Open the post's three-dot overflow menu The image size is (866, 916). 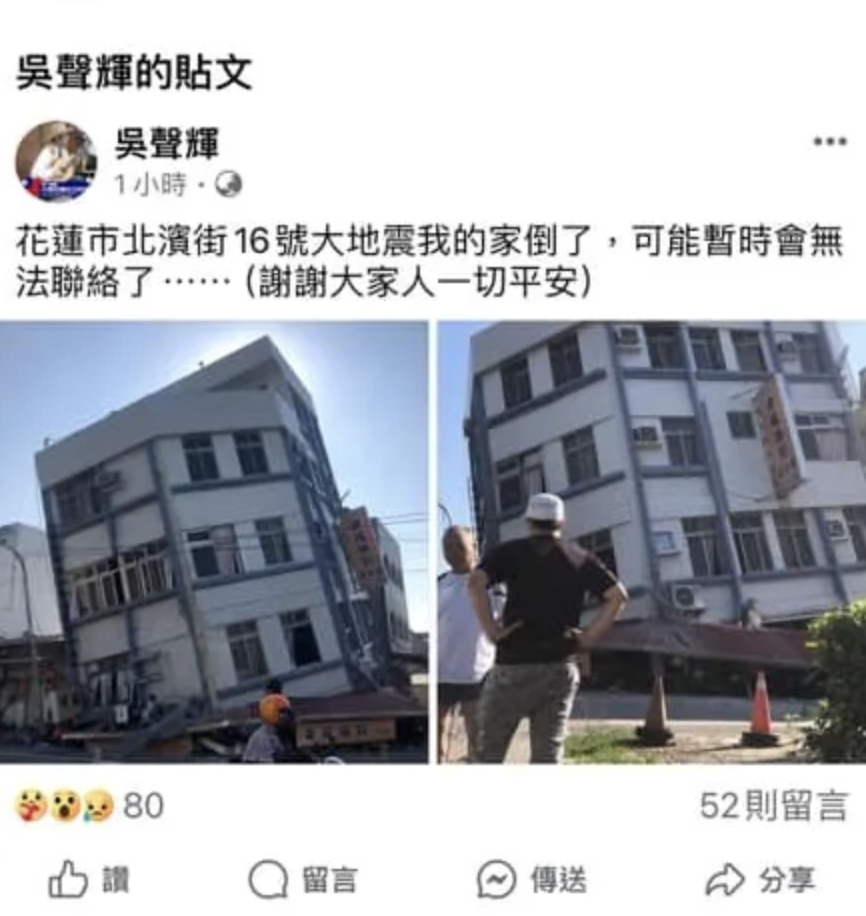pyautogui.click(x=829, y=142)
